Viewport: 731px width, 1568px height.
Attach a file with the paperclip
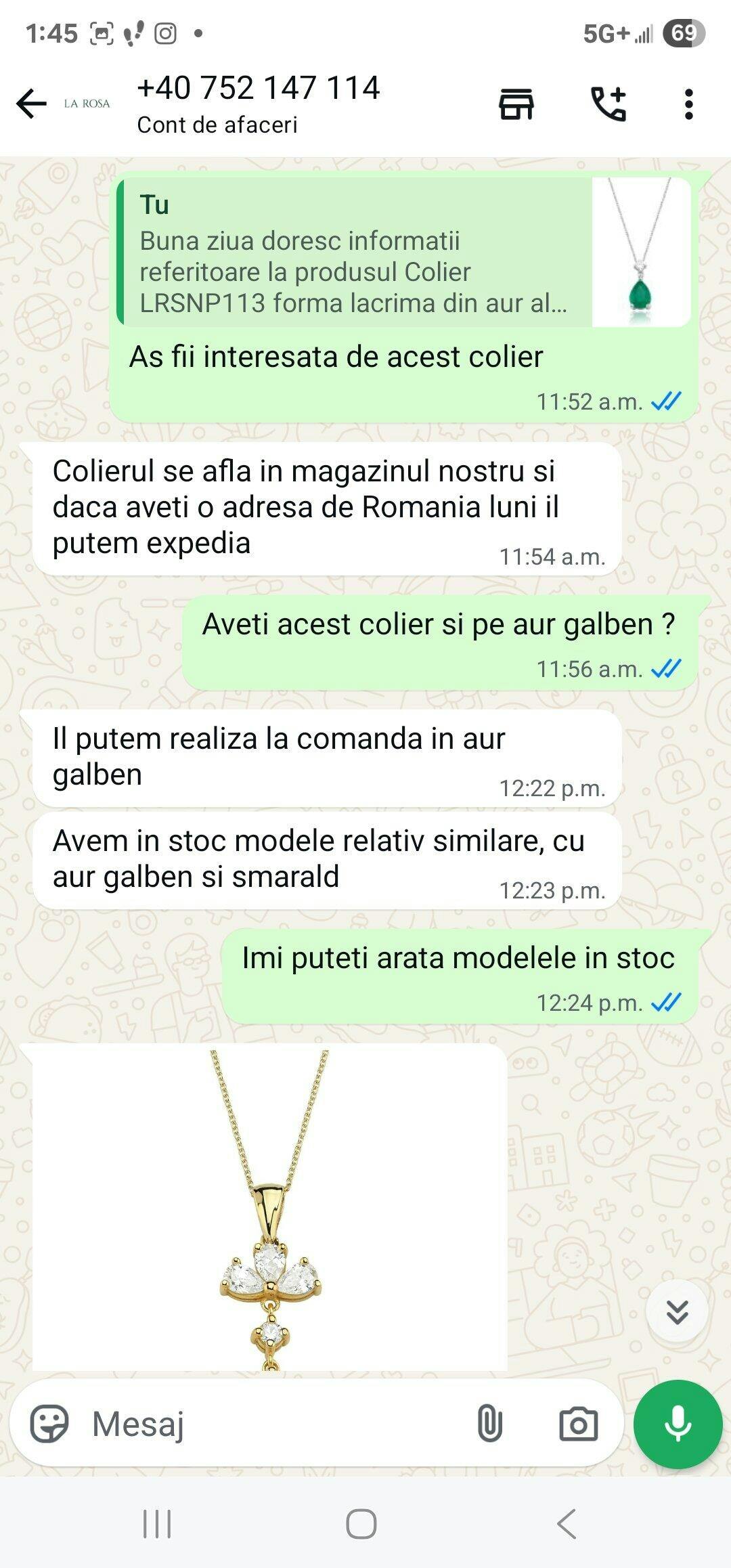click(x=489, y=1424)
